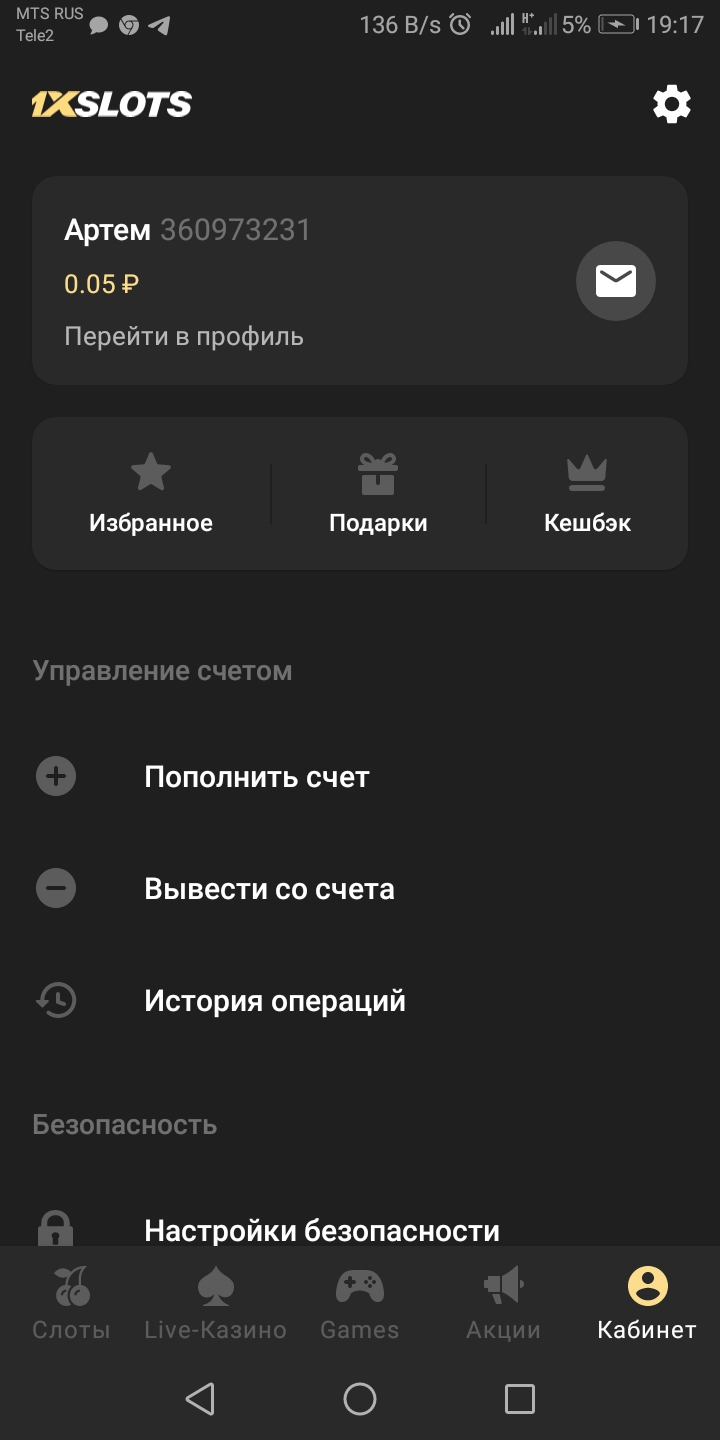Switch to the Акции tab
This screenshot has width=720, height=1440.
(x=503, y=1303)
